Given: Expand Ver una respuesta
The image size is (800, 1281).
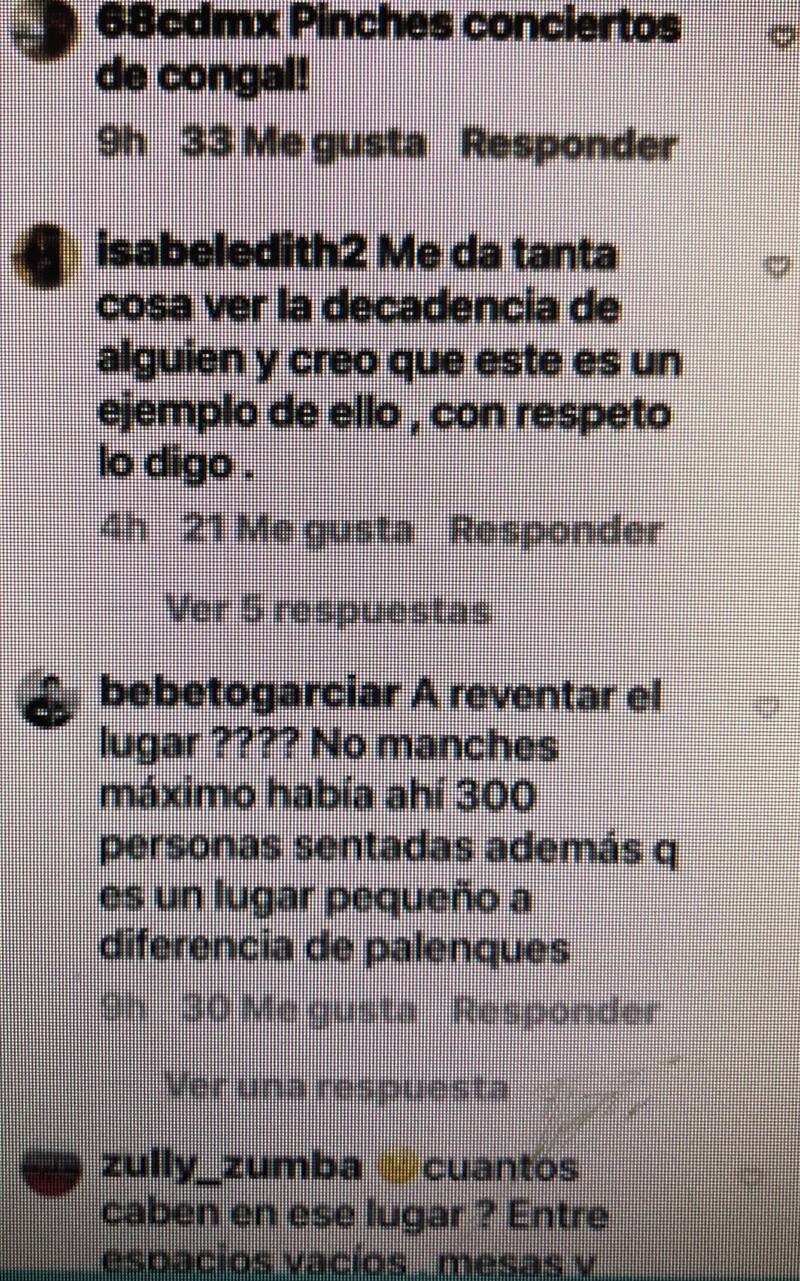Looking at the screenshot, I should coord(336,1085).
